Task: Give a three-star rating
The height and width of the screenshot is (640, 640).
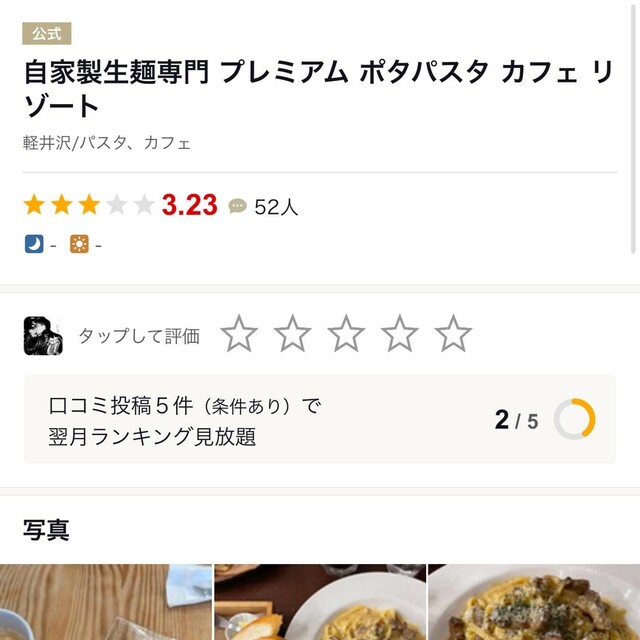Action: point(346,334)
